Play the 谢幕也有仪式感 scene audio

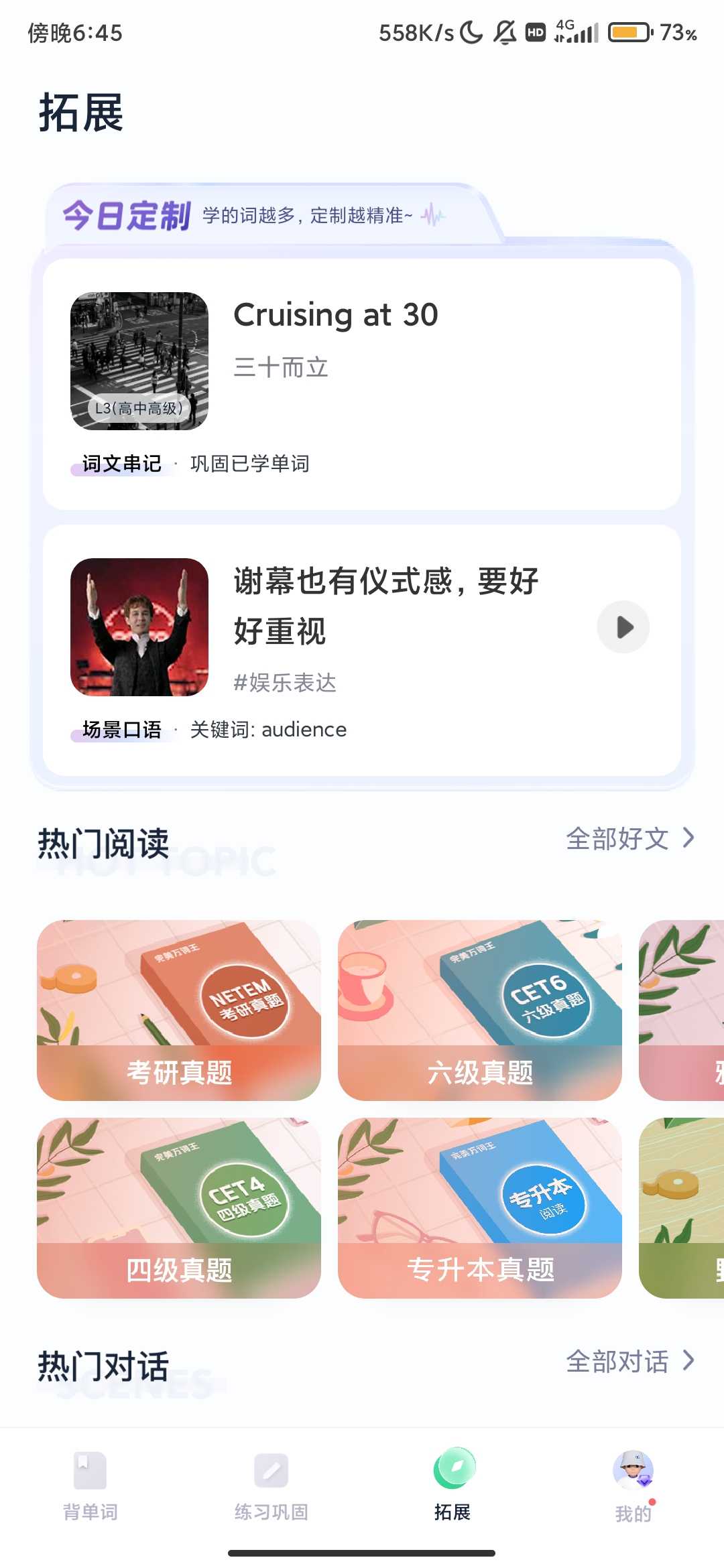pyautogui.click(x=623, y=627)
